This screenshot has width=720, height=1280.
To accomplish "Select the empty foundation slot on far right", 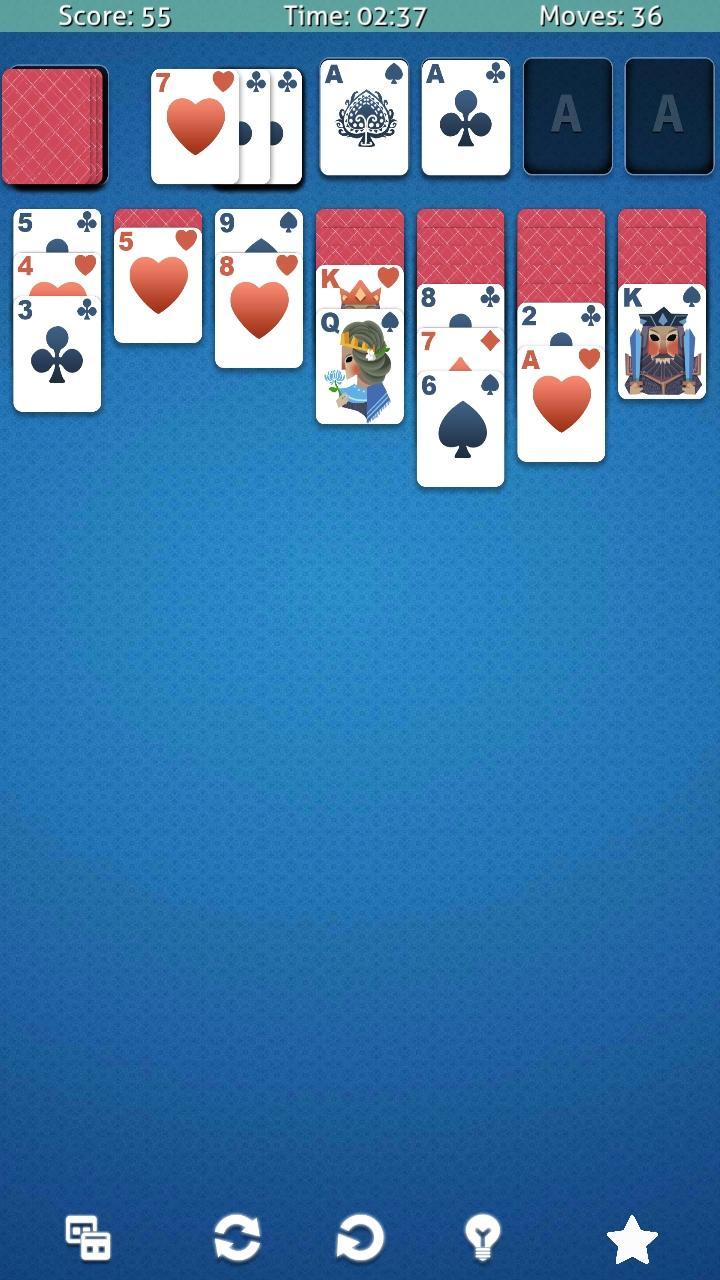I will pyautogui.click(x=668, y=115).
